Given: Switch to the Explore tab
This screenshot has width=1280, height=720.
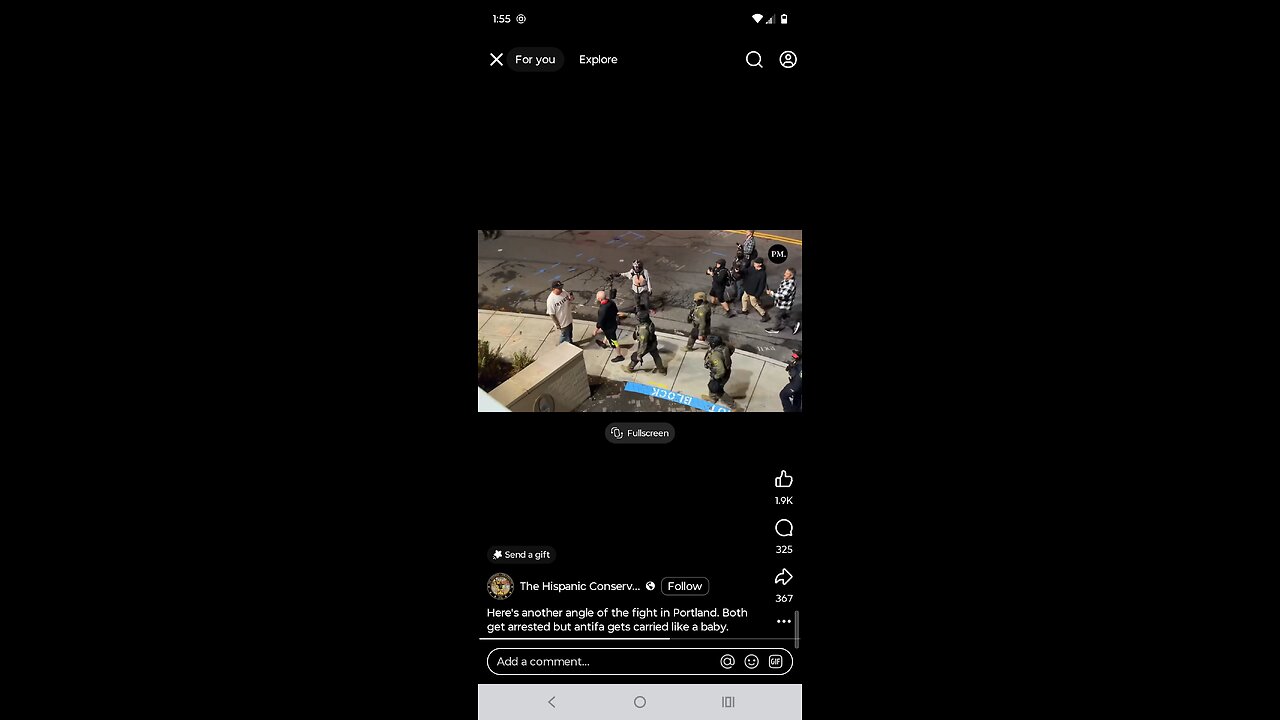Looking at the screenshot, I should point(598,60).
